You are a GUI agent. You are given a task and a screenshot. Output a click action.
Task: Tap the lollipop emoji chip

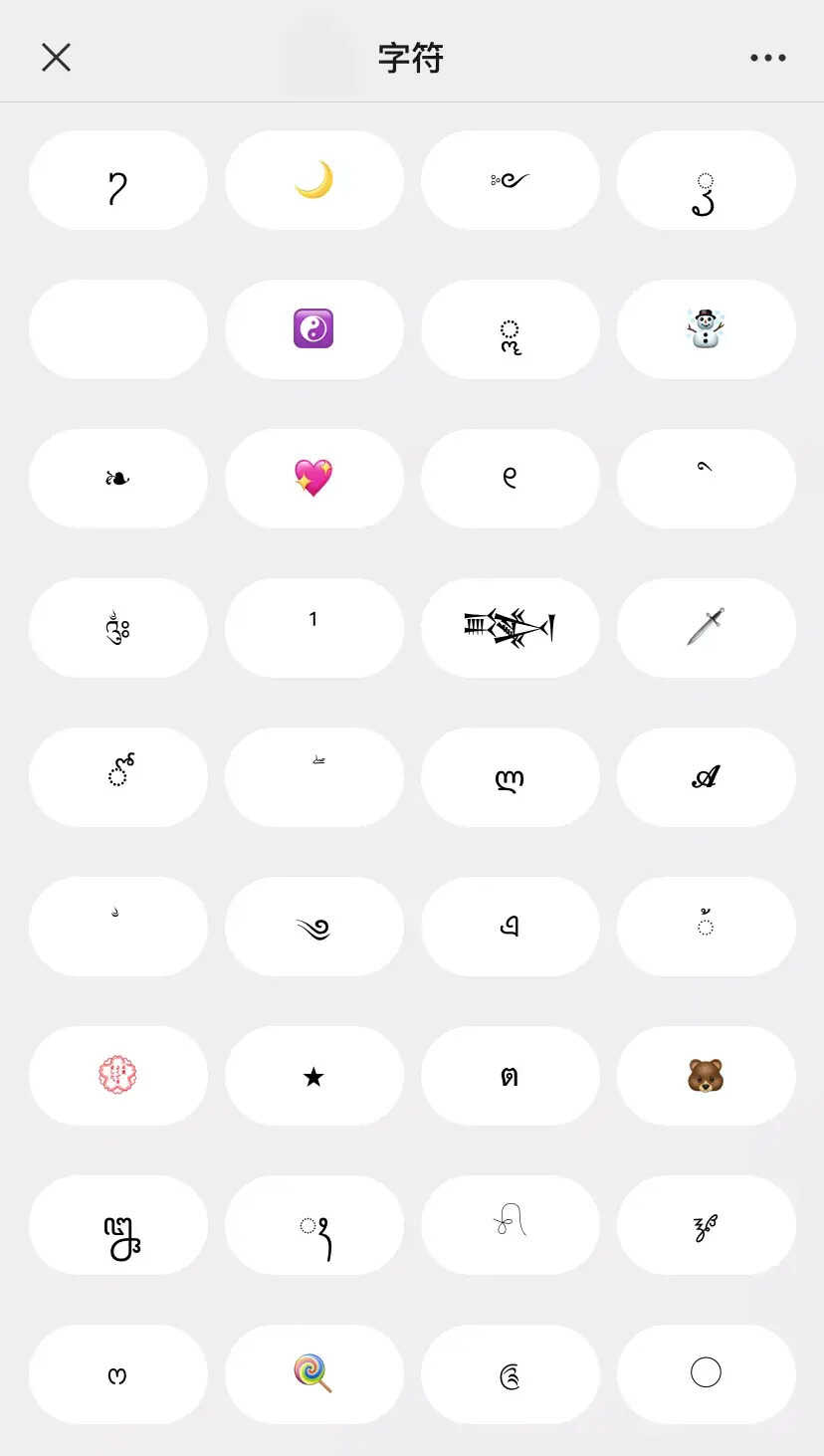[x=313, y=1374]
